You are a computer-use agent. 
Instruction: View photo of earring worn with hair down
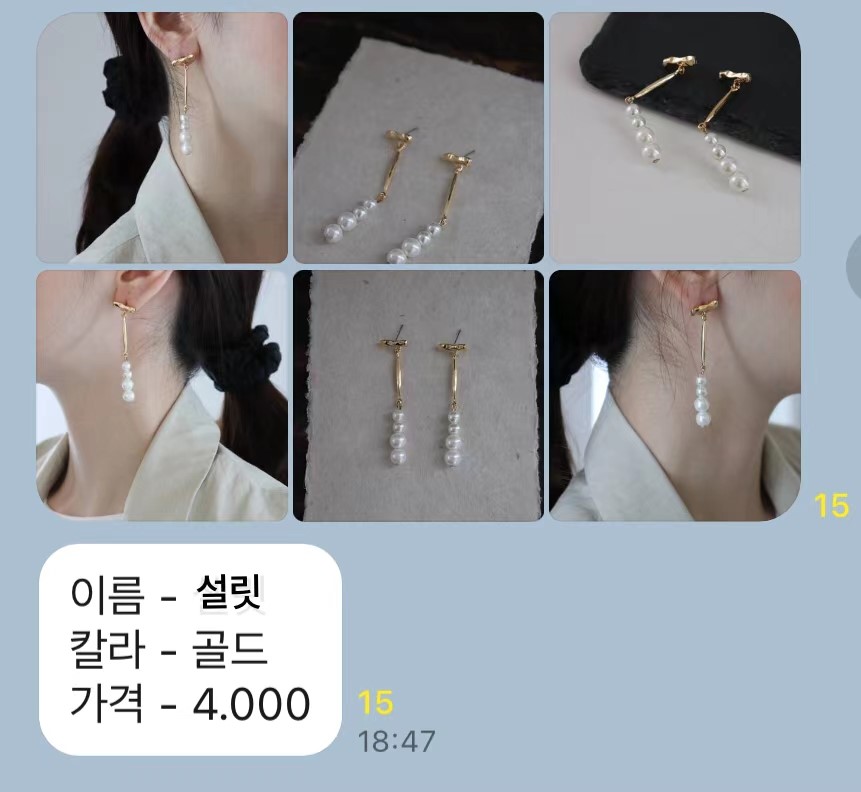point(675,396)
